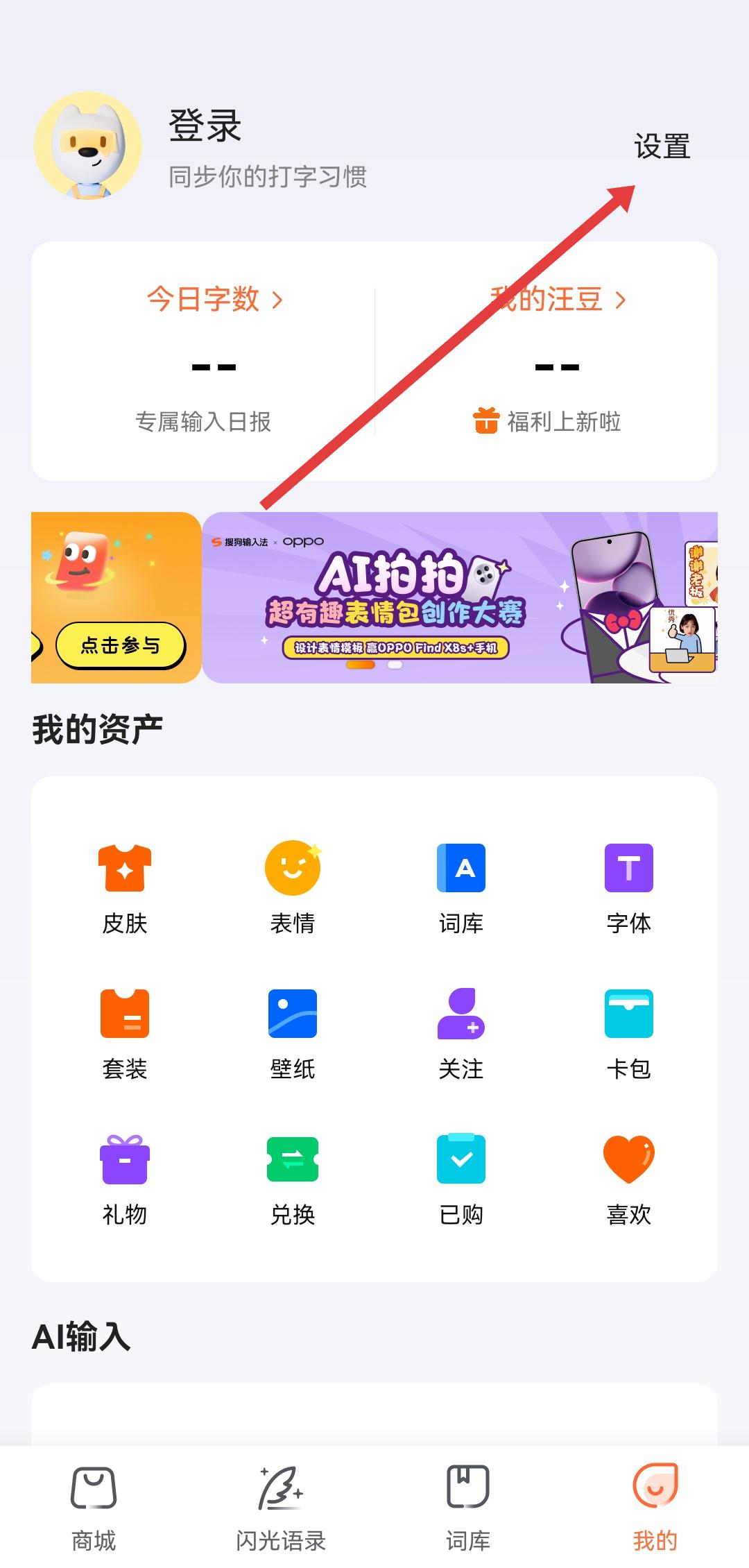749x1568 pixels.
Task: Tap 登录 to sign in
Action: pyautogui.click(x=205, y=127)
